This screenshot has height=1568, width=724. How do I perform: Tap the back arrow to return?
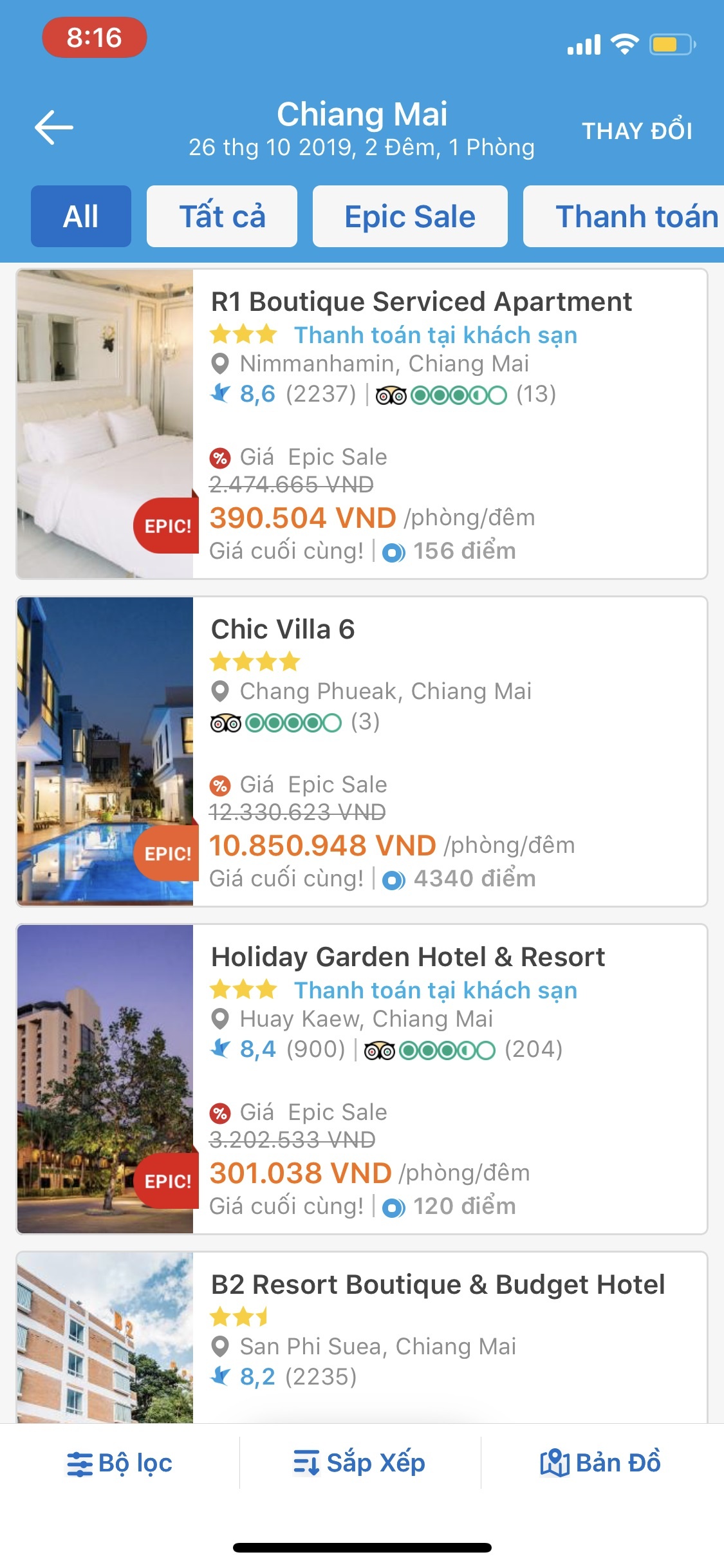[x=53, y=128]
